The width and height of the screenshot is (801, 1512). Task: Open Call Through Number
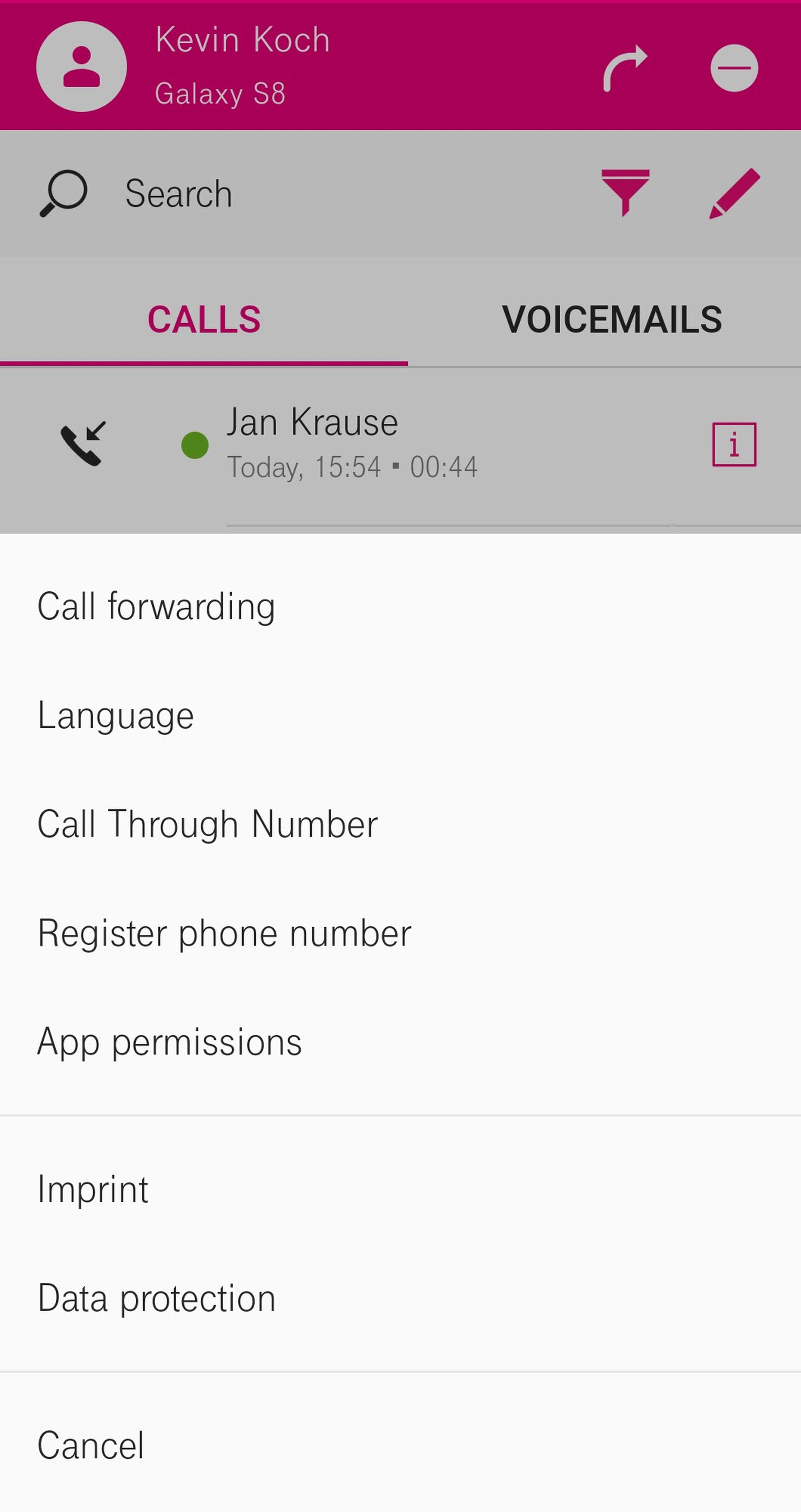point(207,824)
